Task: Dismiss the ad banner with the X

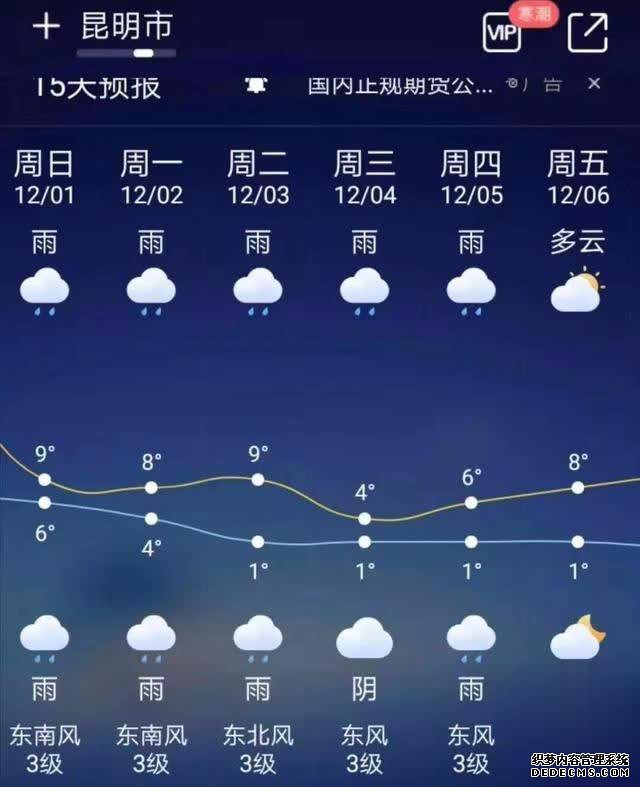Action: pyautogui.click(x=594, y=84)
